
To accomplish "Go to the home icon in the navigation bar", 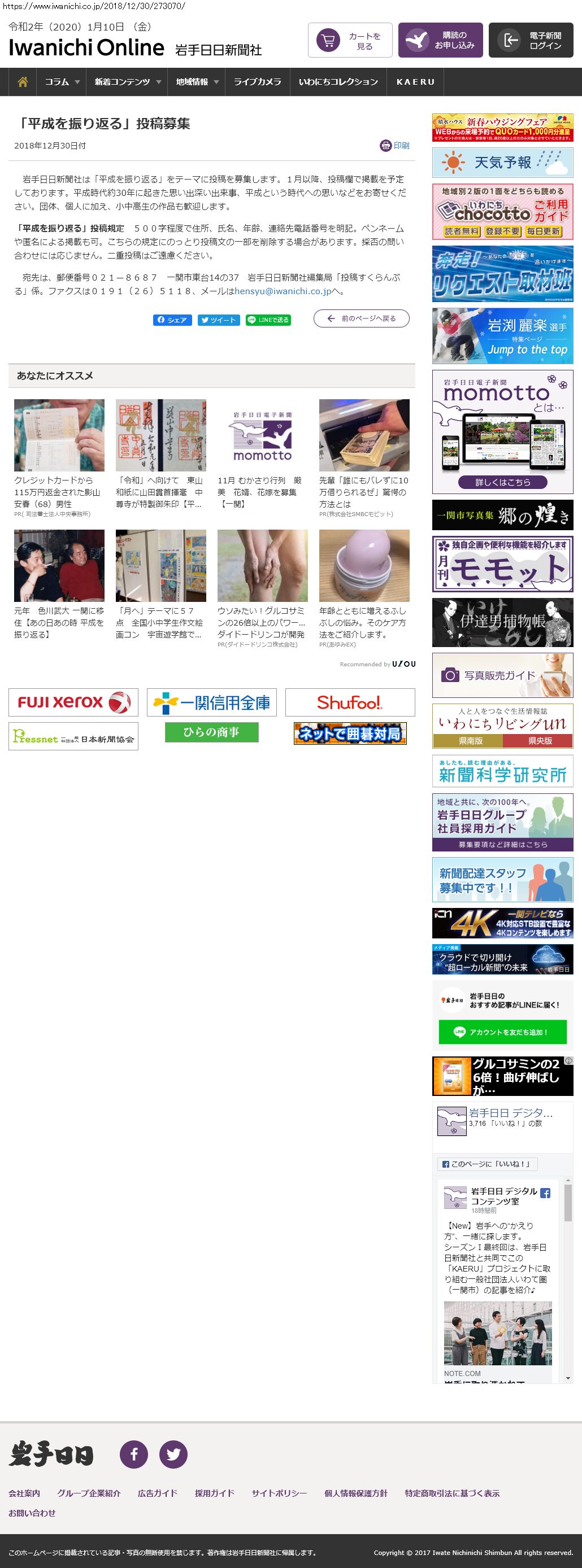I will click(23, 81).
